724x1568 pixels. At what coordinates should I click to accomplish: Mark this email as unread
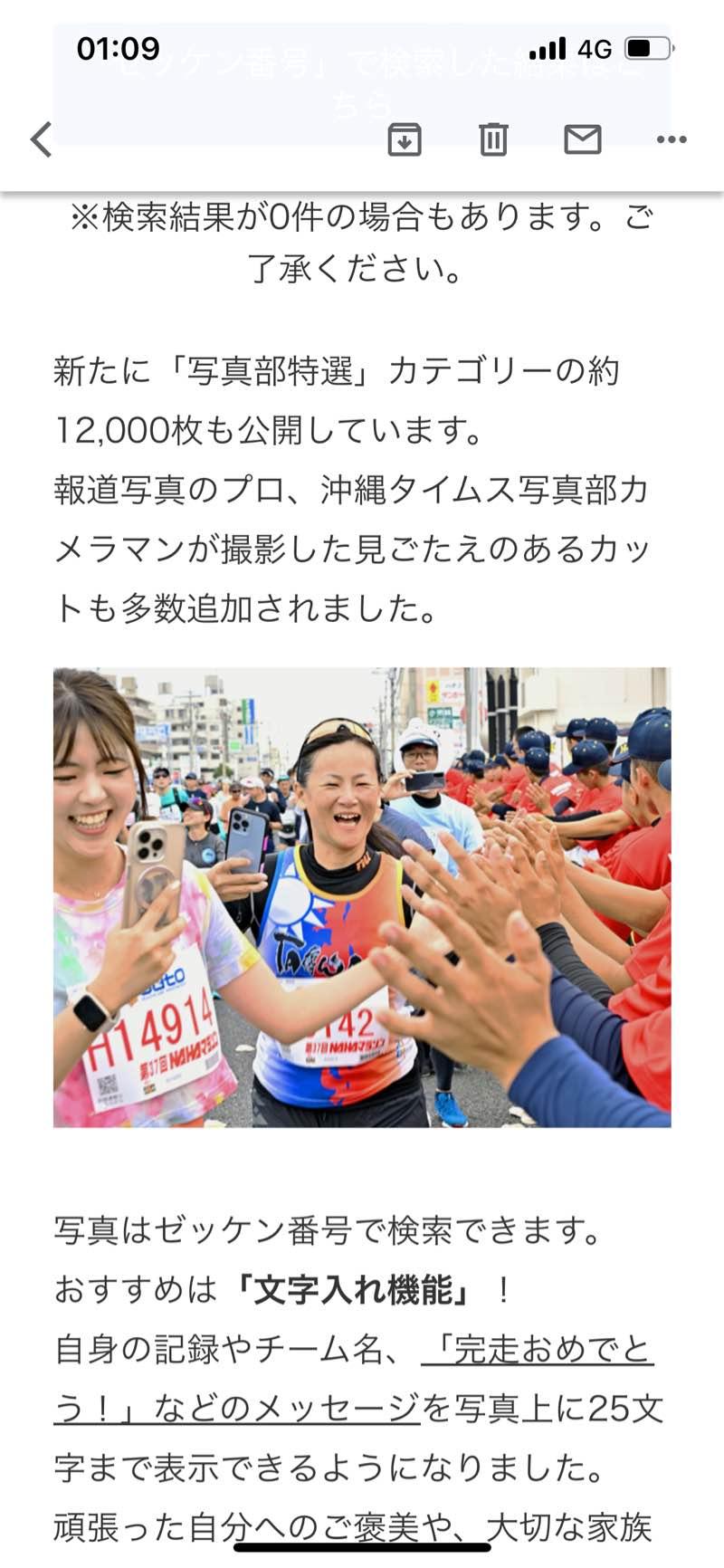click(x=582, y=139)
